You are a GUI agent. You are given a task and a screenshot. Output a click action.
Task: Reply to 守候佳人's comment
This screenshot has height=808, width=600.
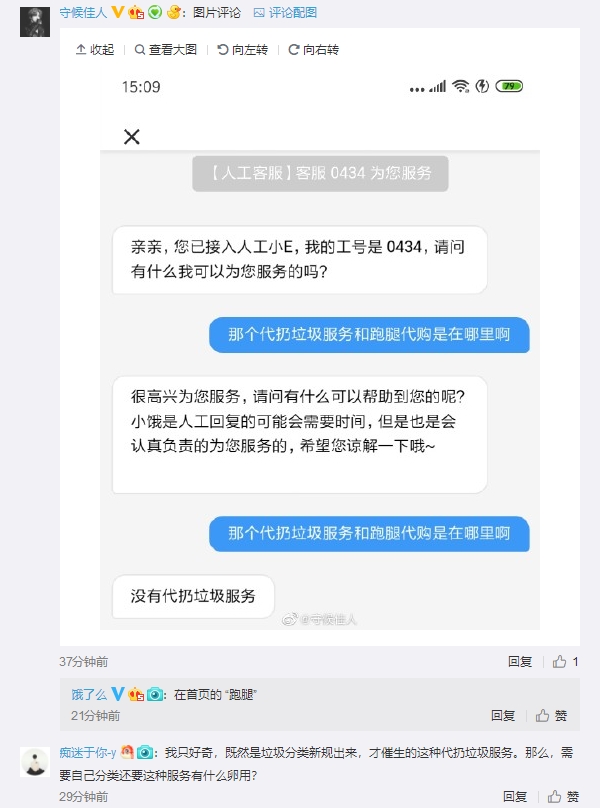tap(520, 661)
